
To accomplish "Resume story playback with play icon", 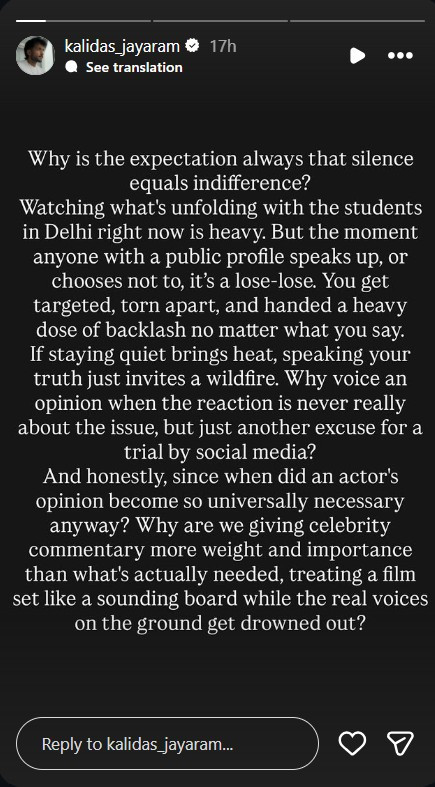I will coord(357,56).
